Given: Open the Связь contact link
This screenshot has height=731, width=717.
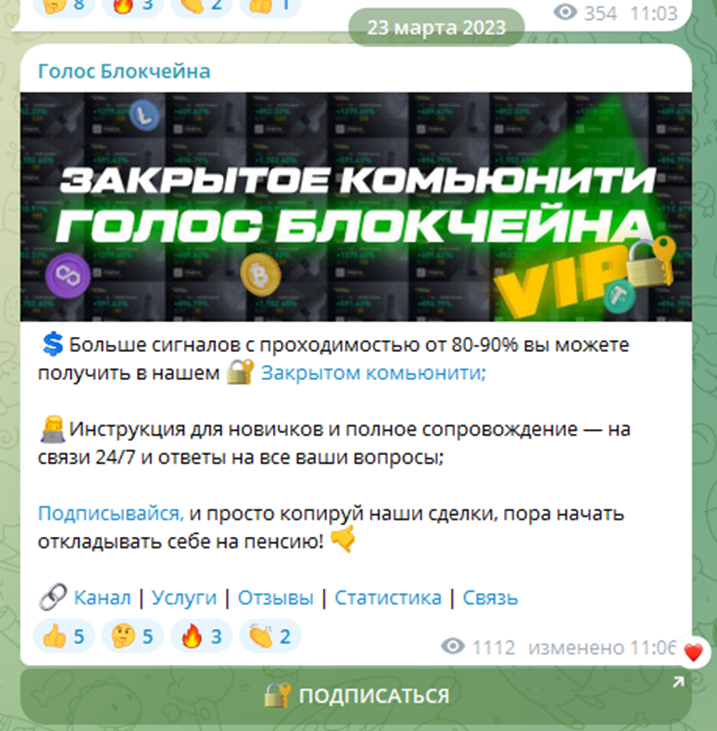Looking at the screenshot, I should (489, 598).
